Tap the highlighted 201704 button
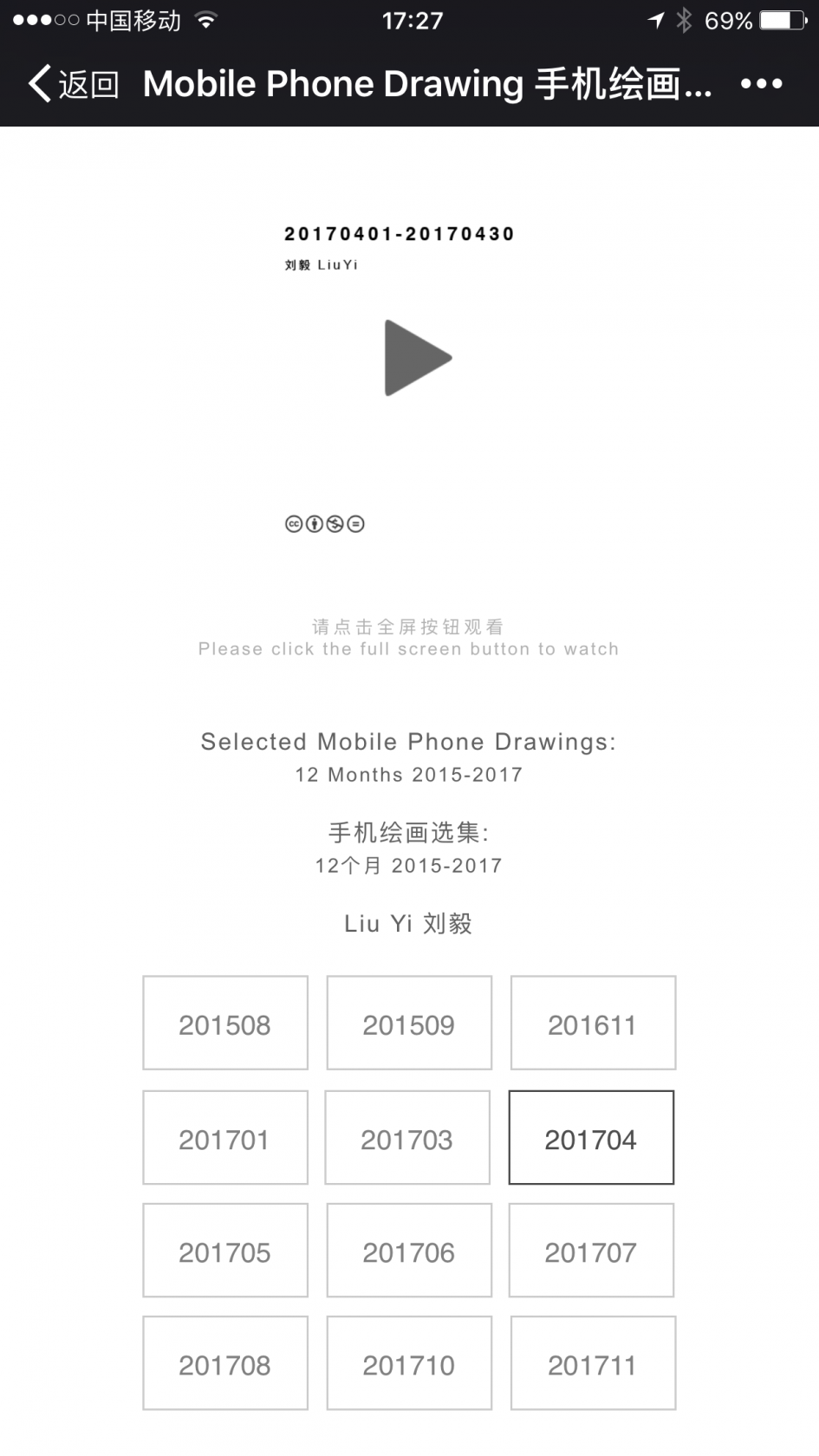This screenshot has height=1456, width=819. pos(591,1138)
